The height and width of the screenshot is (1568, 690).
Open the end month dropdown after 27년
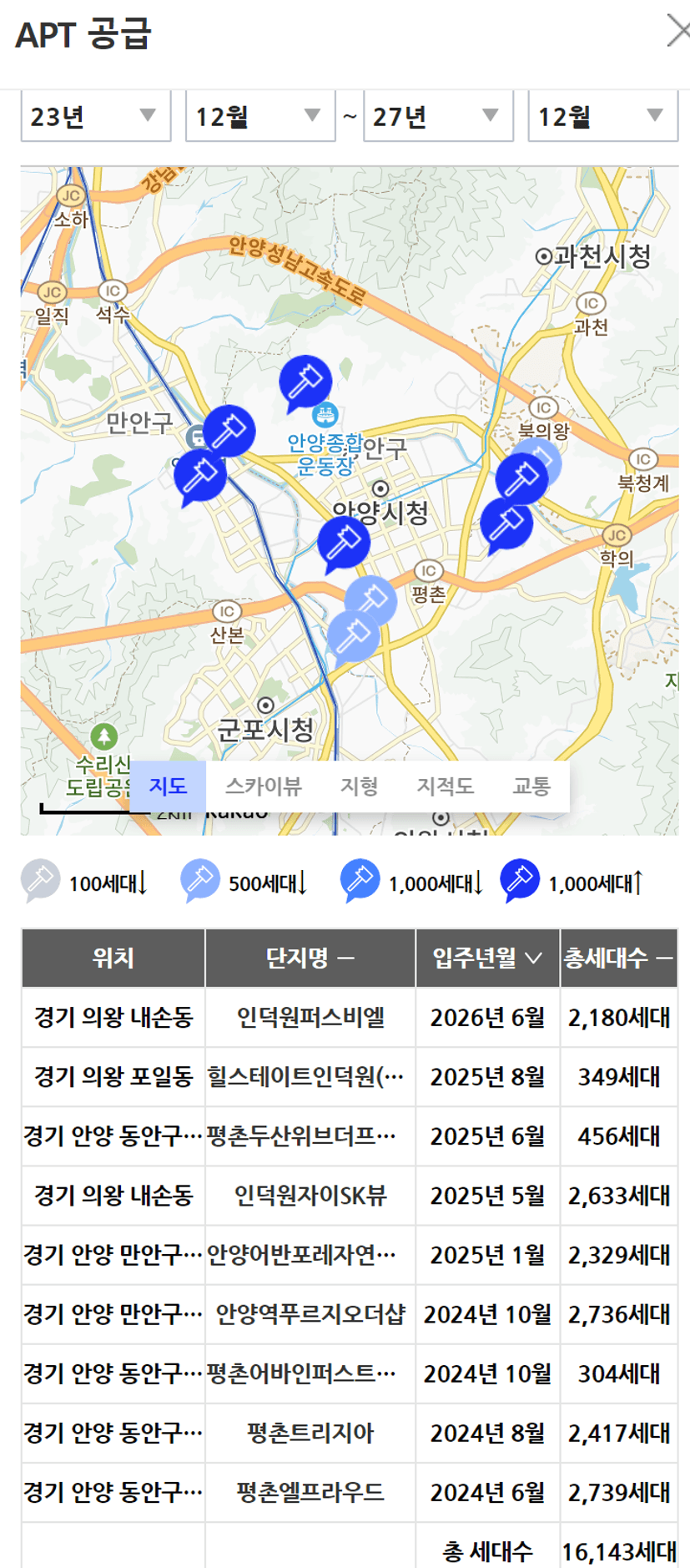602,116
